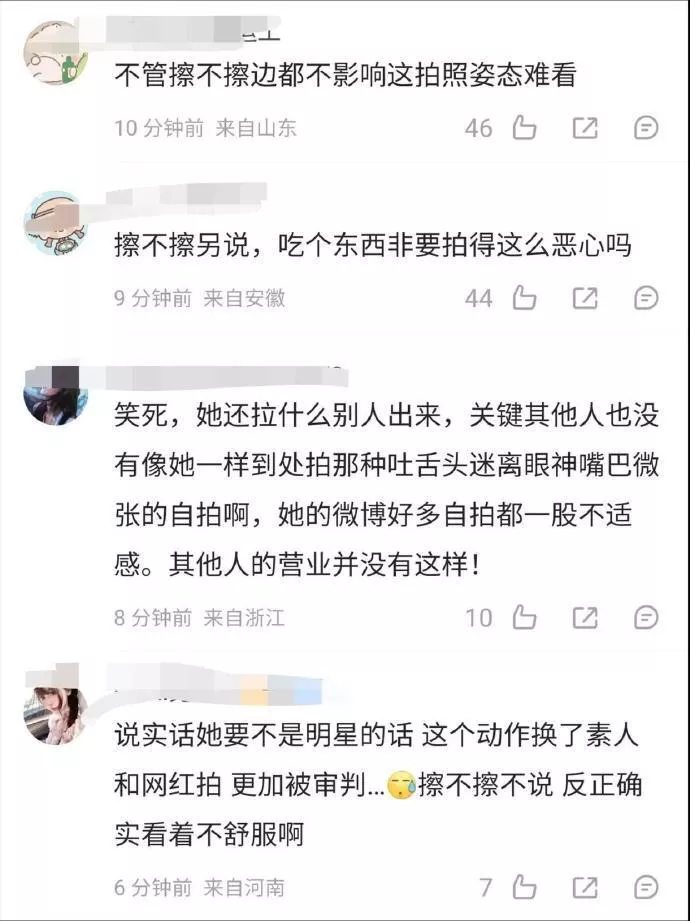Reply to the comment from 河南
The image size is (690, 921).
tap(647, 887)
